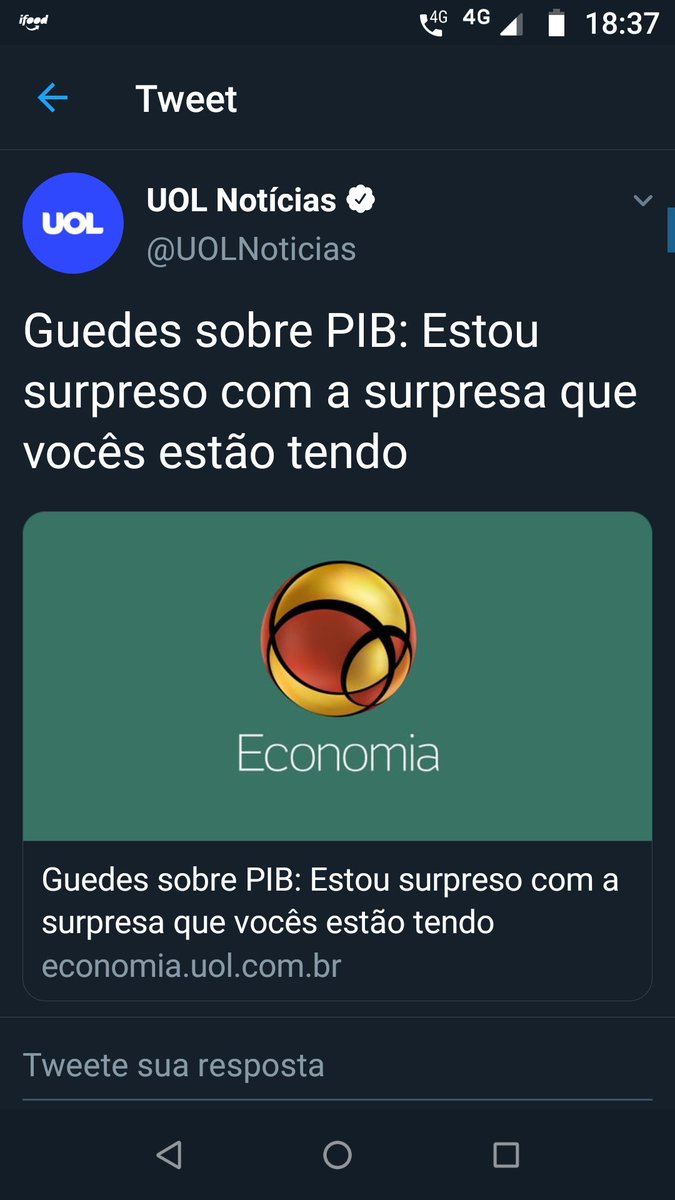Tap the Tweete sua resposta field
675x1200 pixels.
tap(337, 1065)
